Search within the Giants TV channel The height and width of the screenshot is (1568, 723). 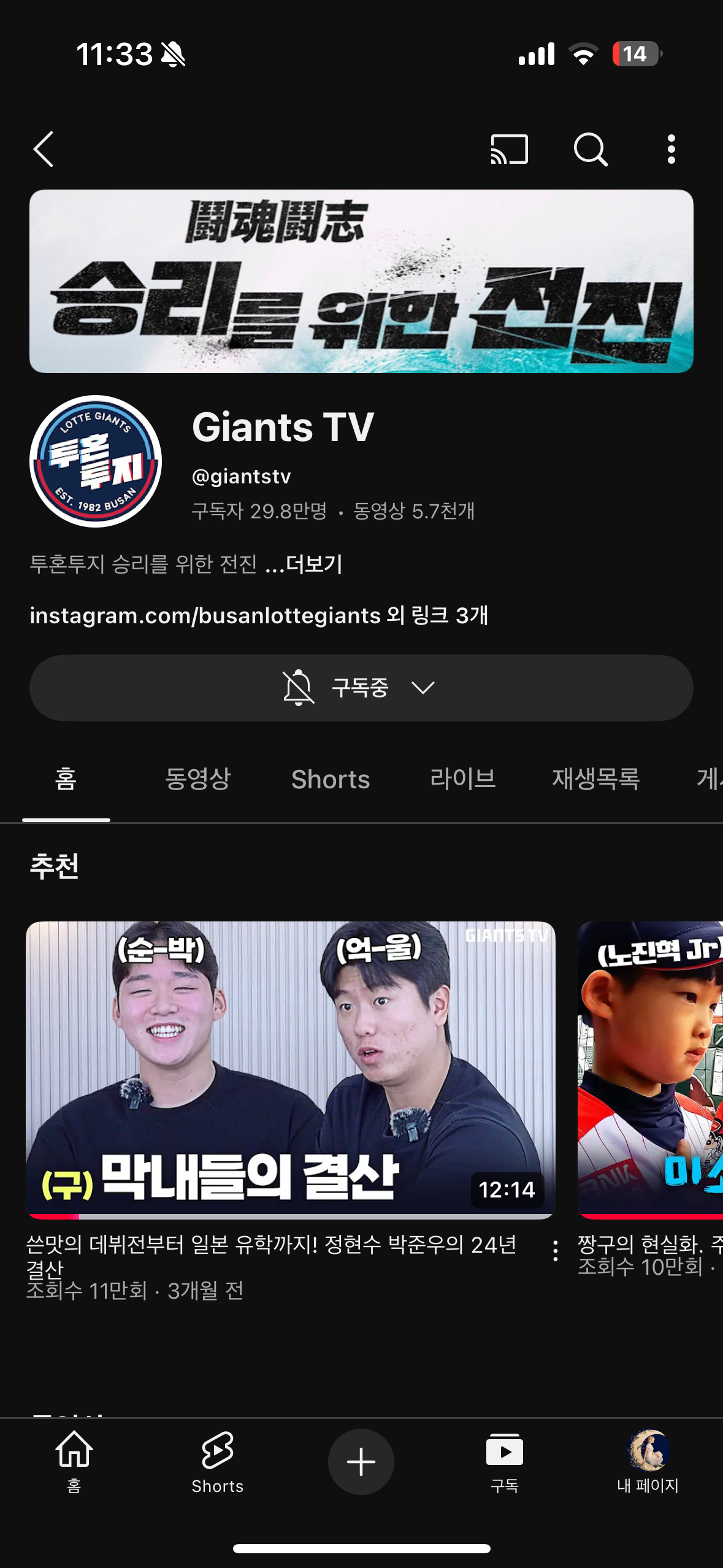pyautogui.click(x=590, y=149)
